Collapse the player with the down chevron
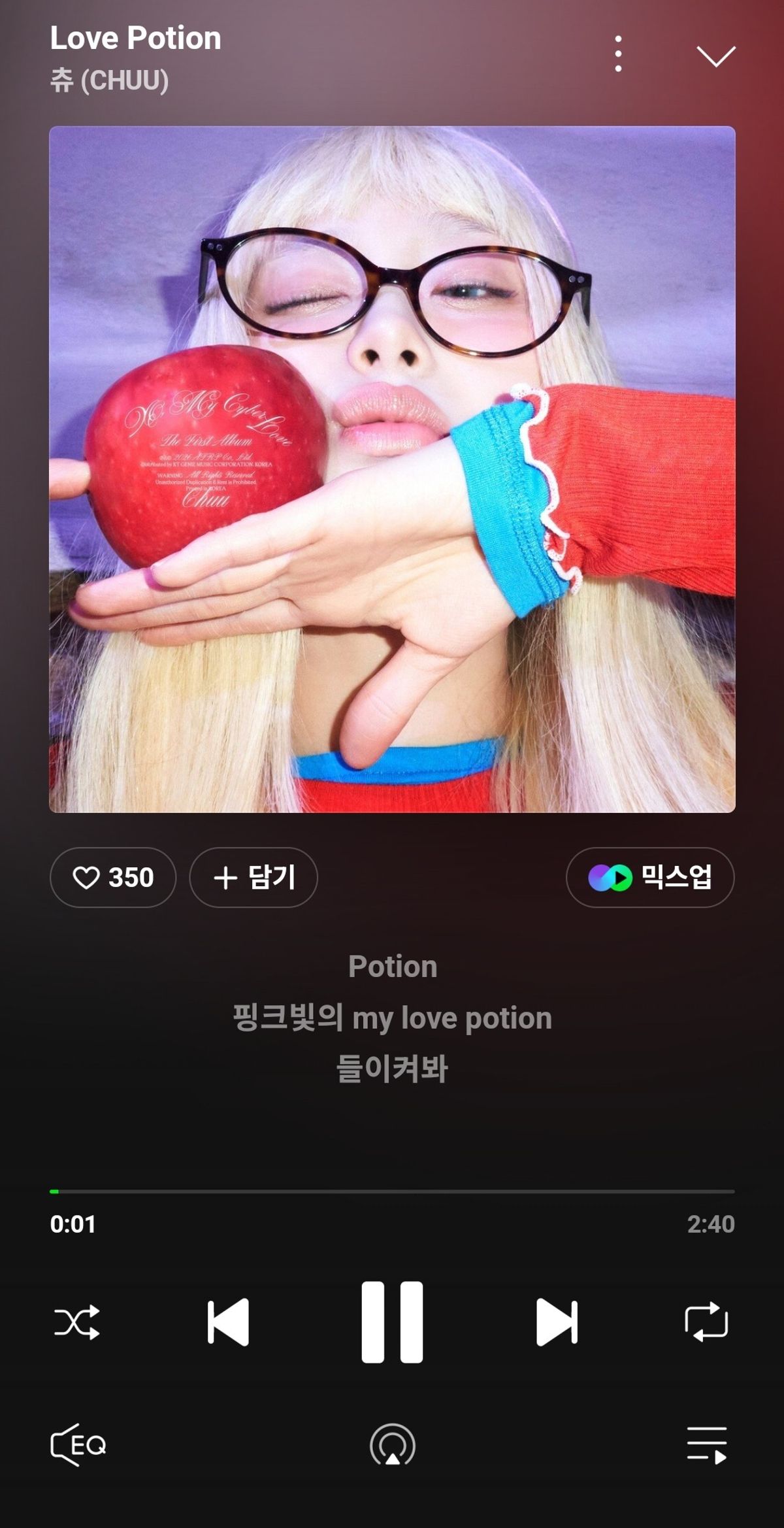Screen dimensions: 784x1528 pyautogui.click(x=716, y=56)
